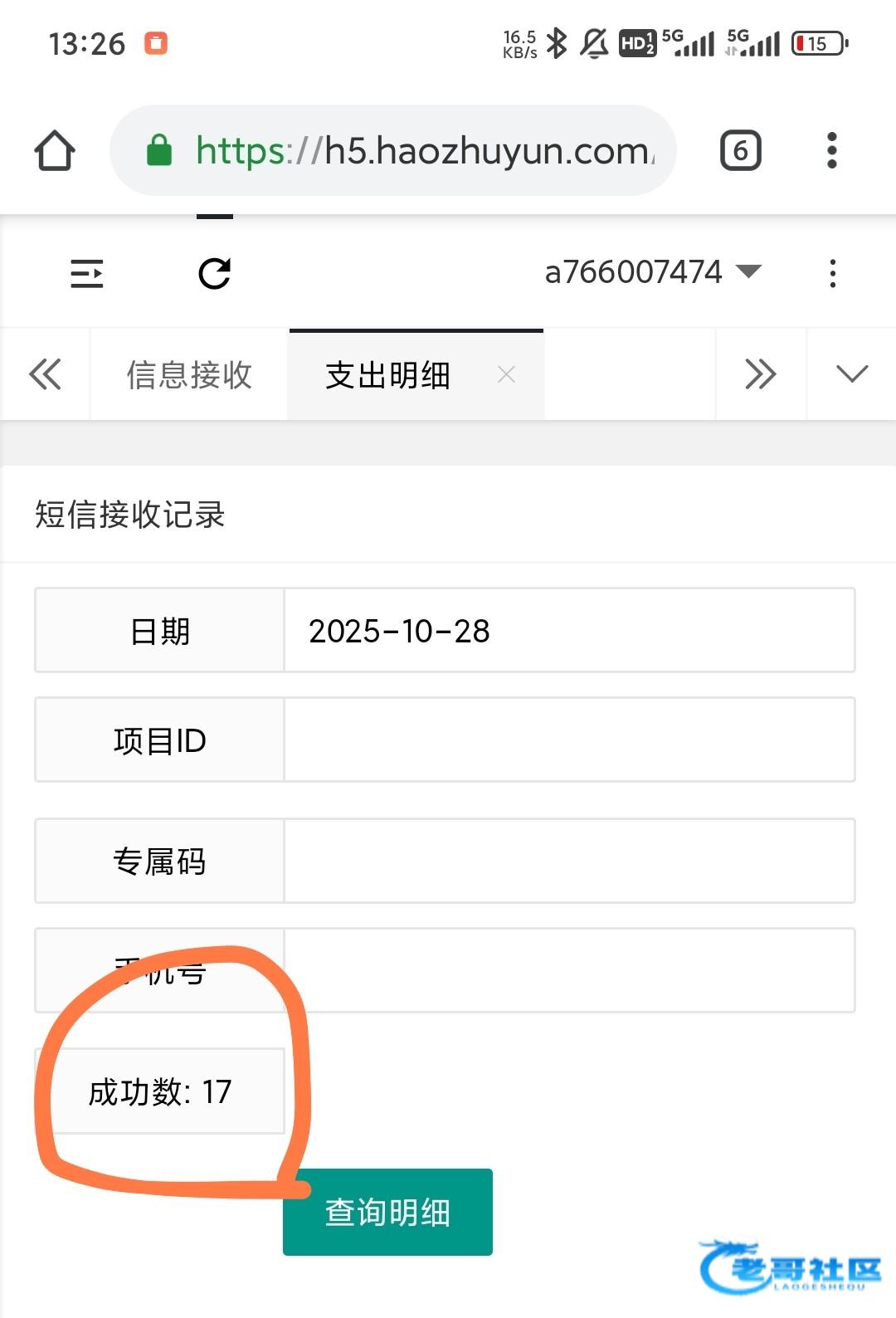The height and width of the screenshot is (1318, 896).
Task: Select the 日期 field showing 2025-10-28
Action: click(x=568, y=631)
